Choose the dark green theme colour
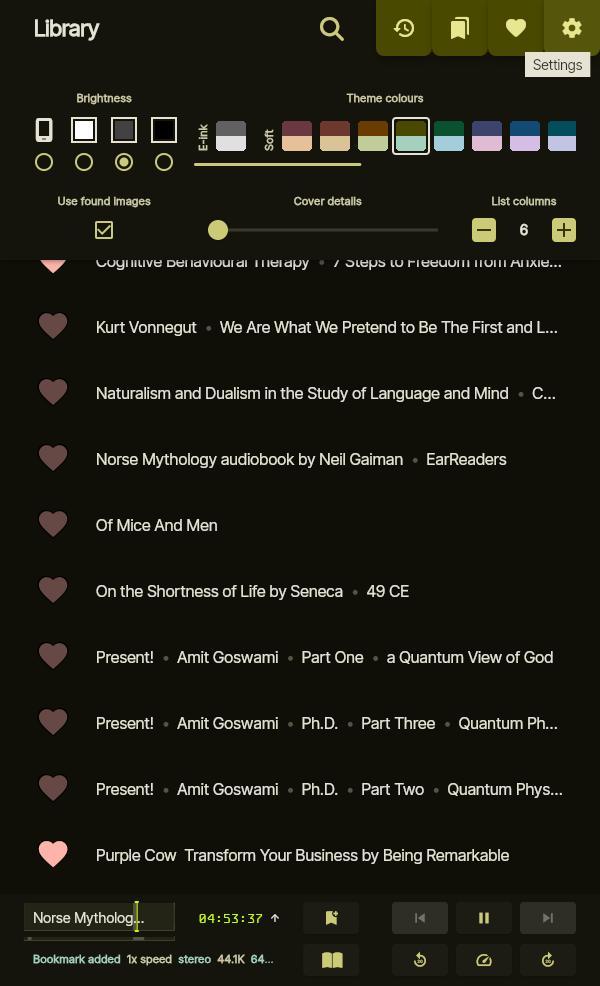This screenshot has height=986, width=600. 449,136
